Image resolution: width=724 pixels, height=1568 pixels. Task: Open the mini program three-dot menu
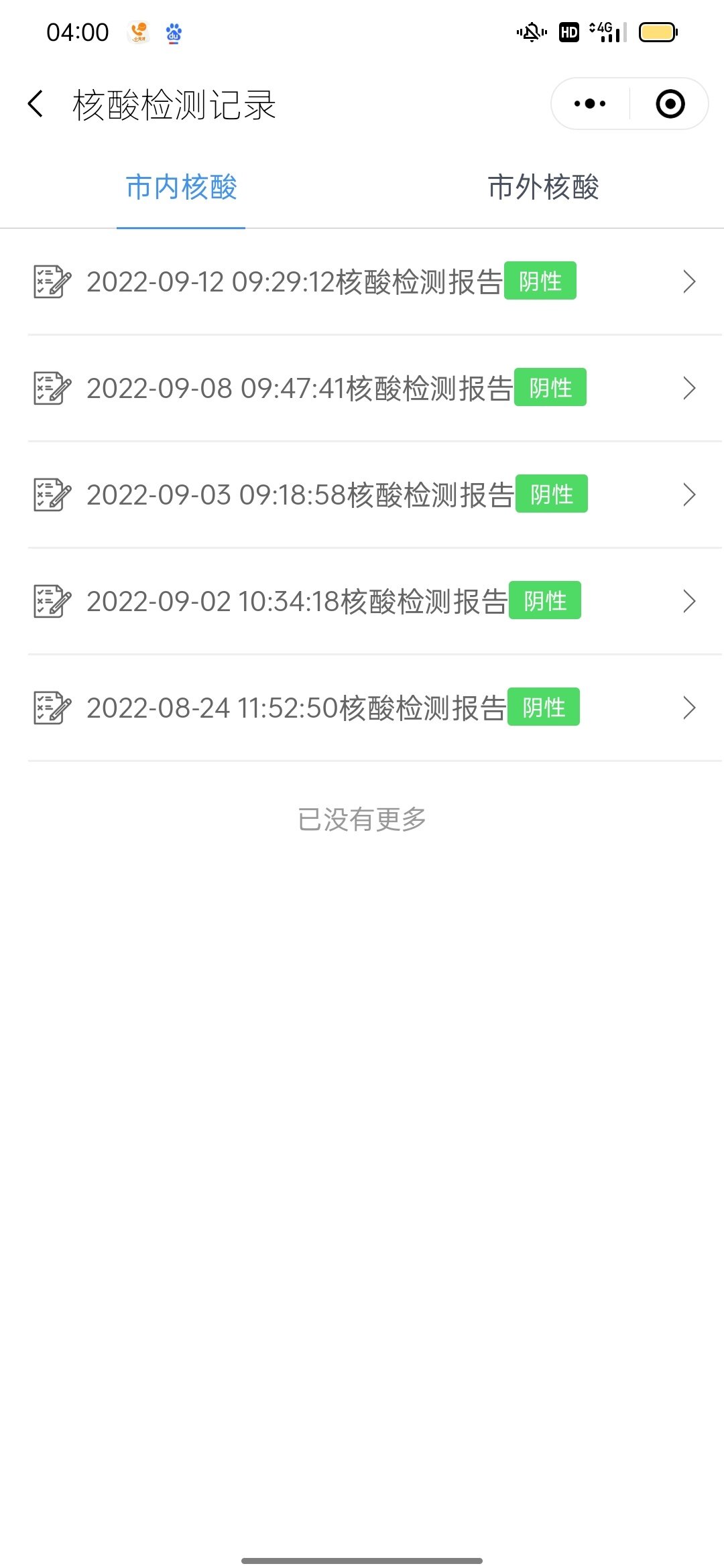click(x=590, y=104)
